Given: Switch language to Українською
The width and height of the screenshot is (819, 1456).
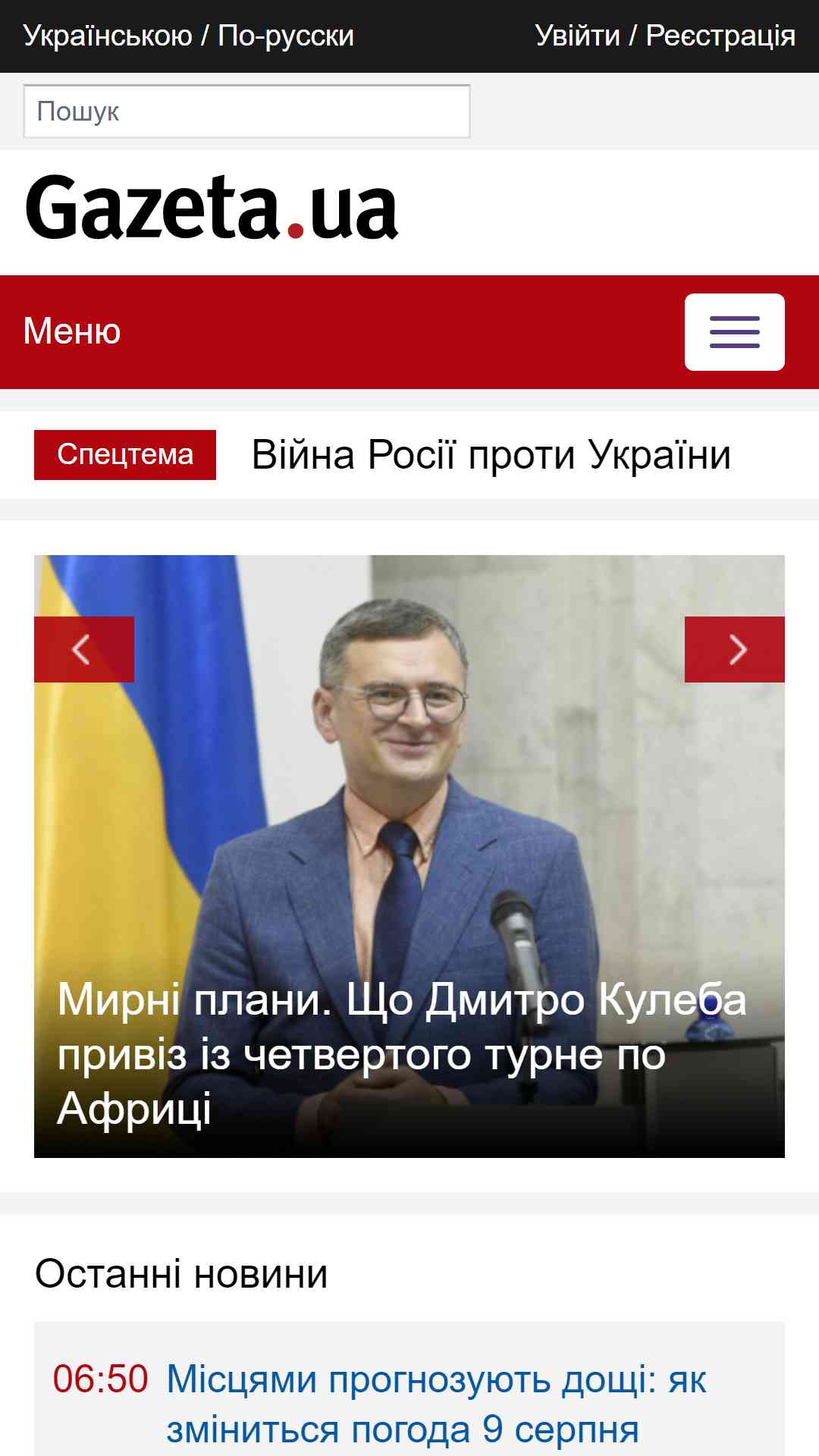Looking at the screenshot, I should coord(108,36).
